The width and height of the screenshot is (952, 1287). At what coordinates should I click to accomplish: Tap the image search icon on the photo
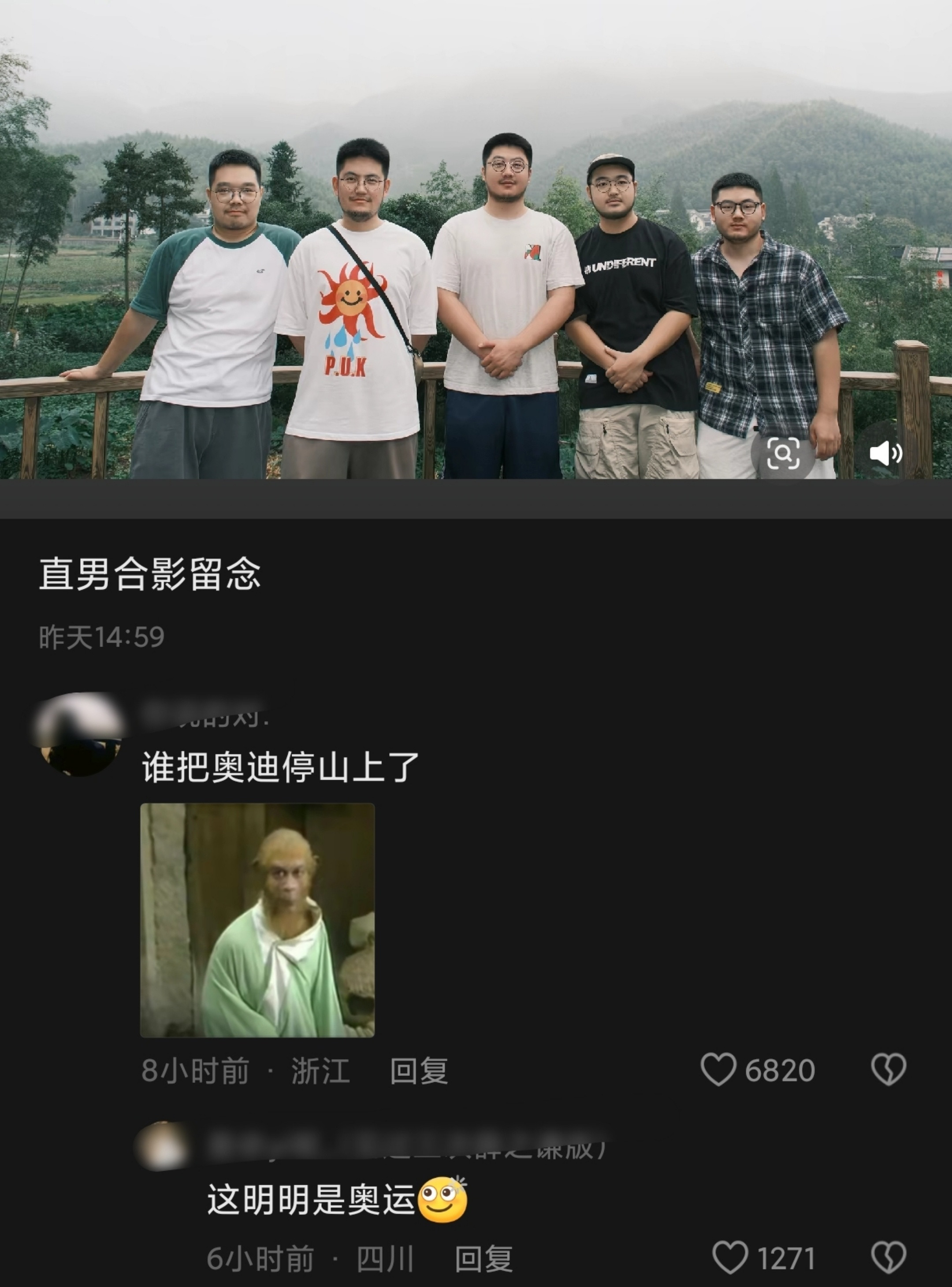point(783,453)
